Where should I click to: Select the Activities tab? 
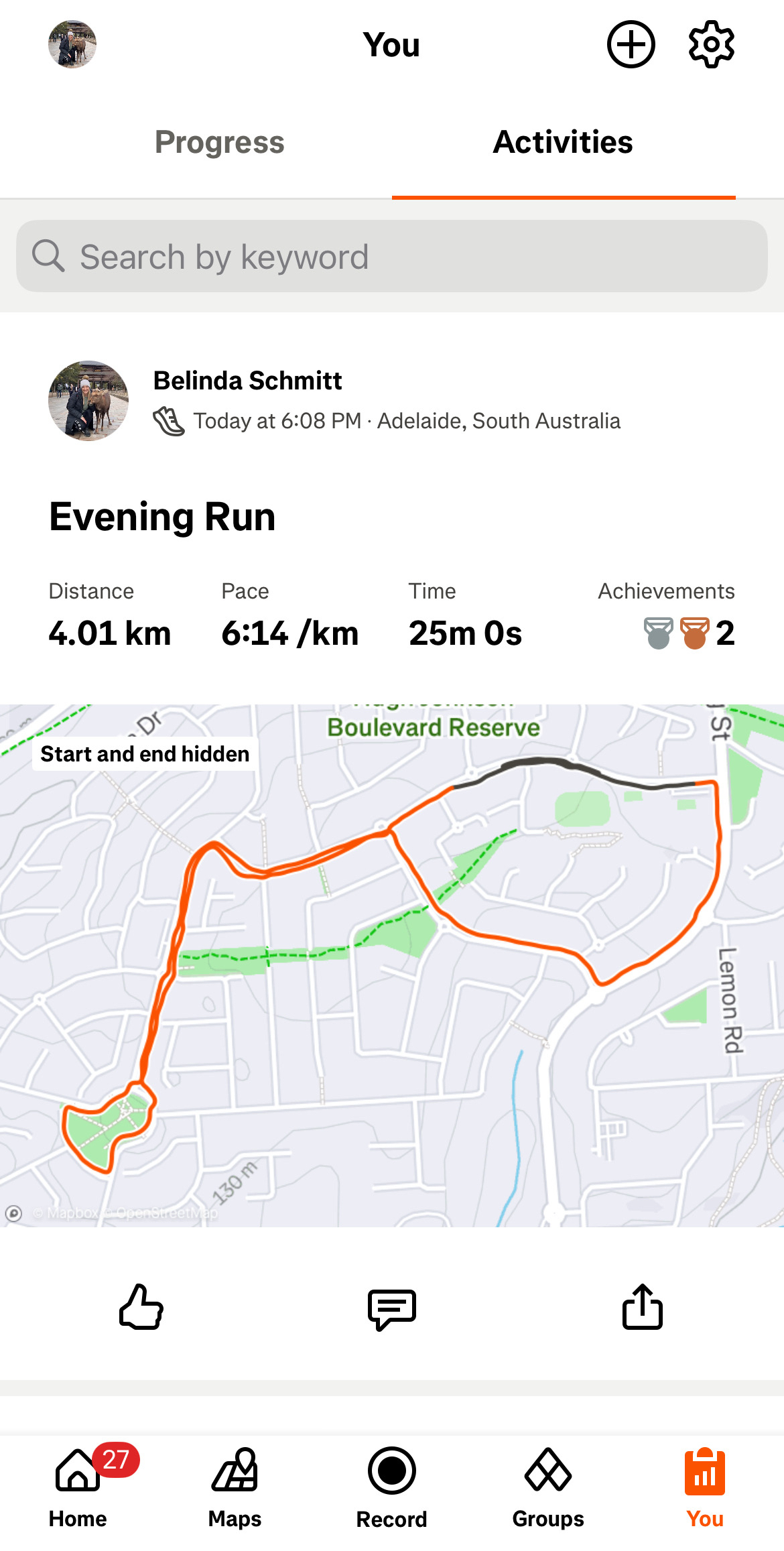[x=564, y=142]
